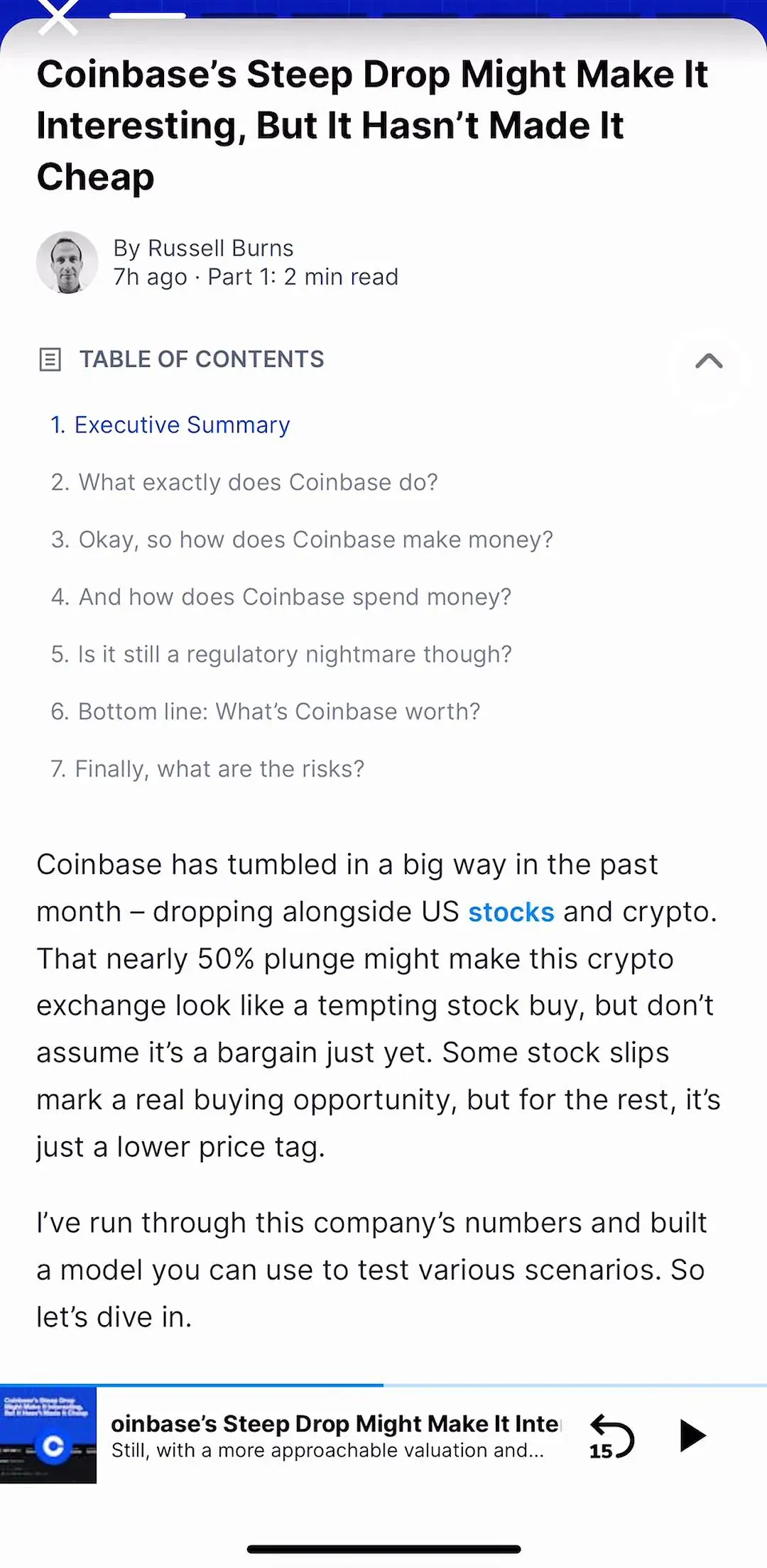Open section on how Coinbase makes money
Image resolution: width=767 pixels, height=1568 pixels.
tap(302, 540)
